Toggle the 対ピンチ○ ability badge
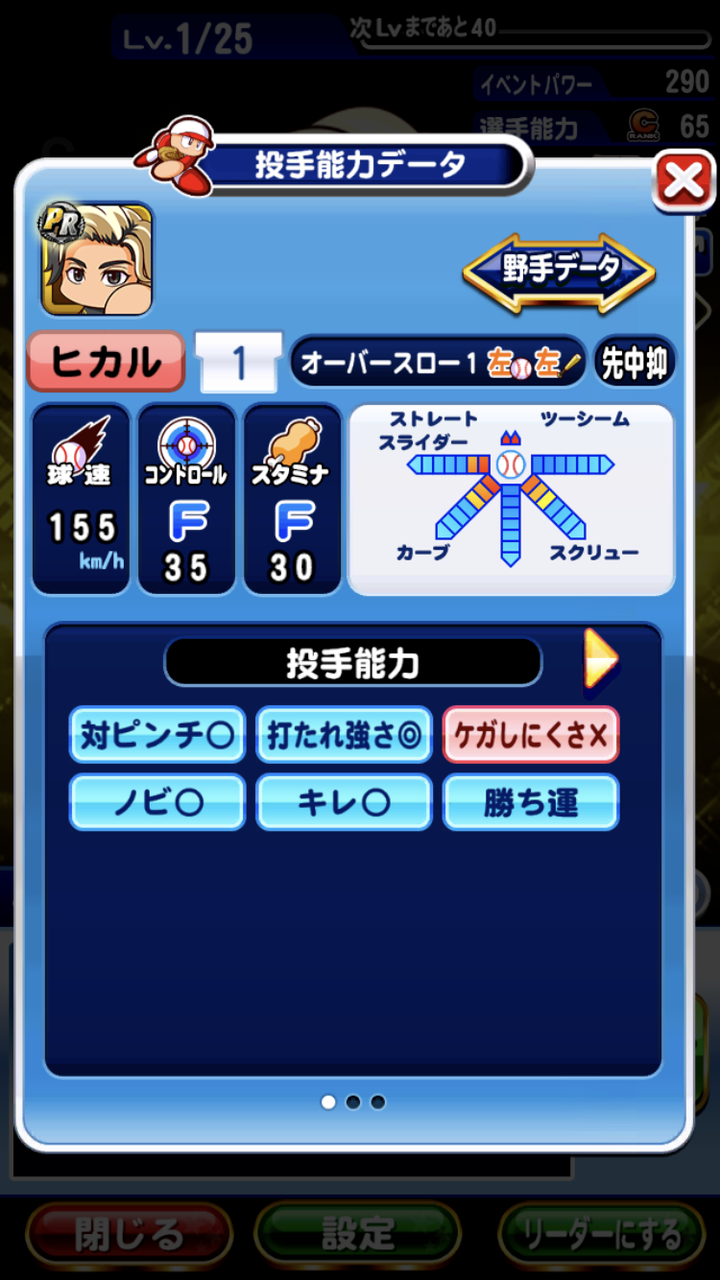This screenshot has width=720, height=1280. pos(157,734)
